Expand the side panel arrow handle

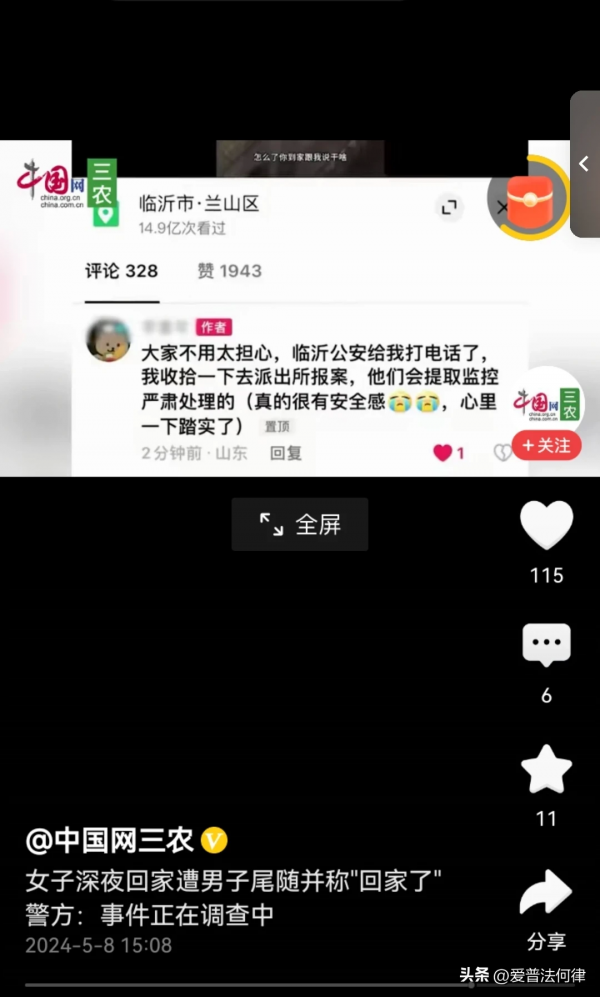click(585, 164)
